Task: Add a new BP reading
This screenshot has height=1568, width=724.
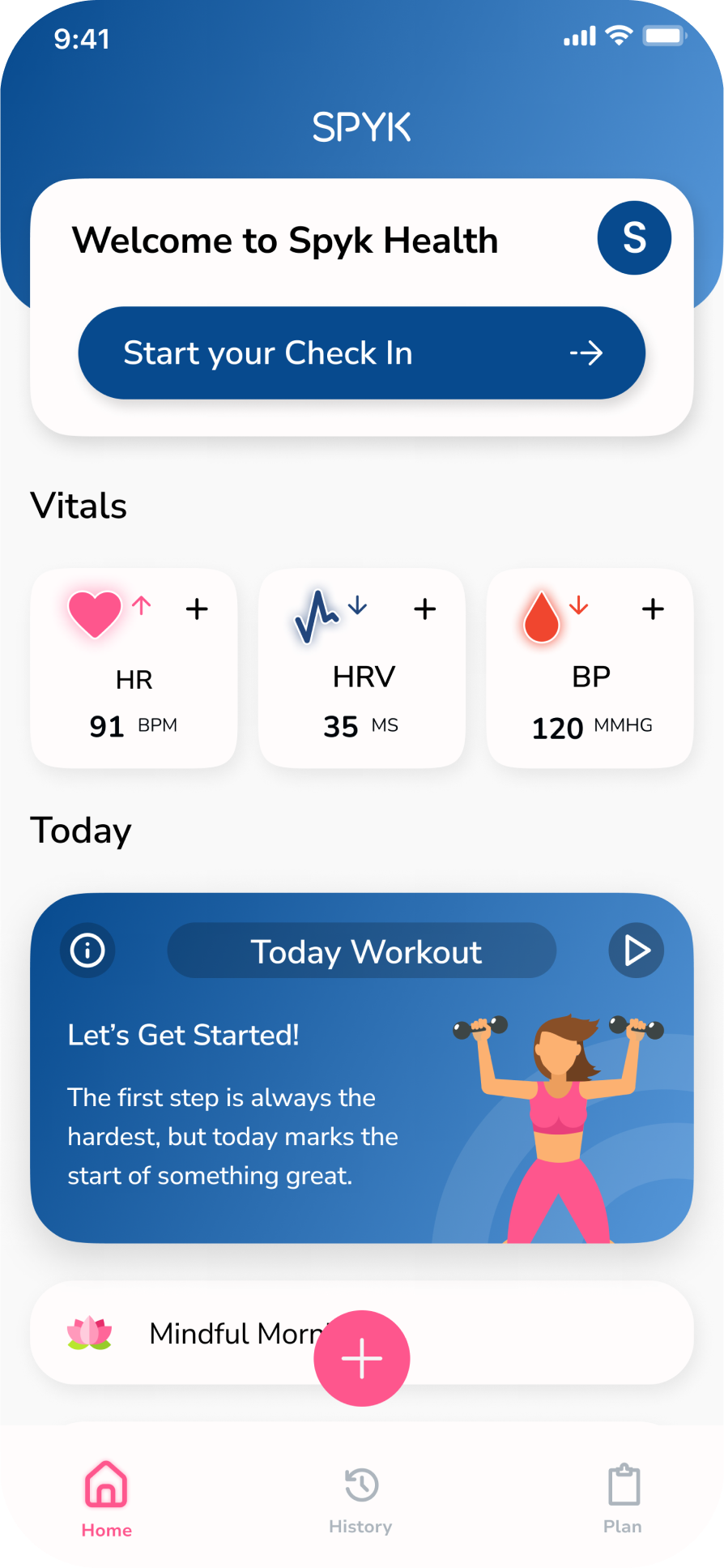Action: [x=653, y=609]
